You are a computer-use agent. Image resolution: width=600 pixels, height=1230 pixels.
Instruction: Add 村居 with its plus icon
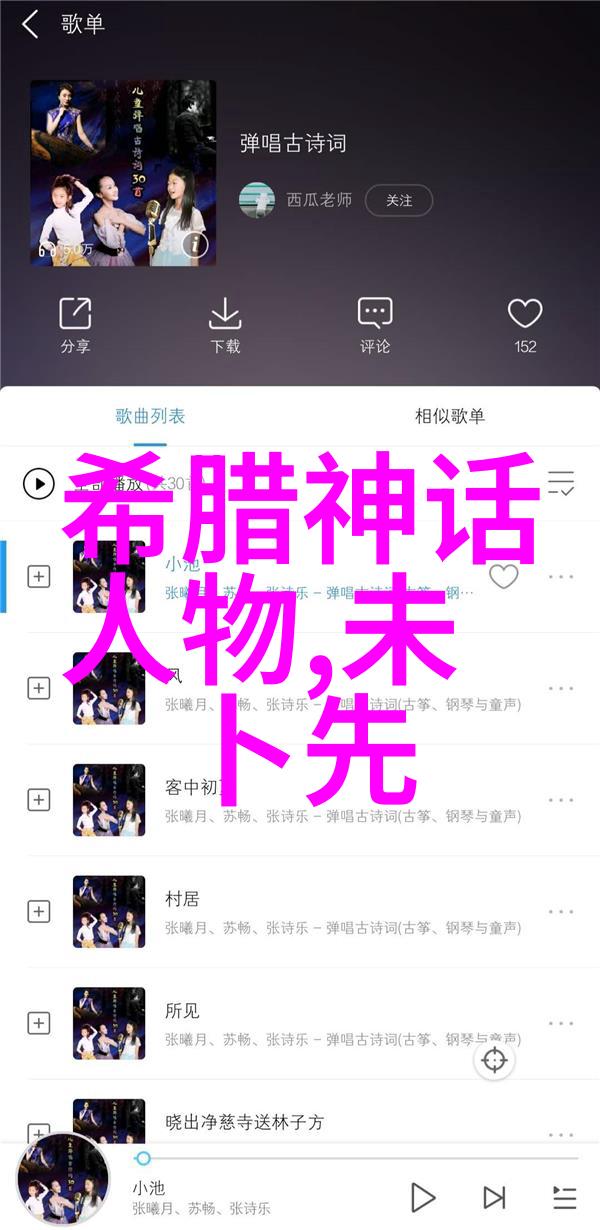pos(39,911)
